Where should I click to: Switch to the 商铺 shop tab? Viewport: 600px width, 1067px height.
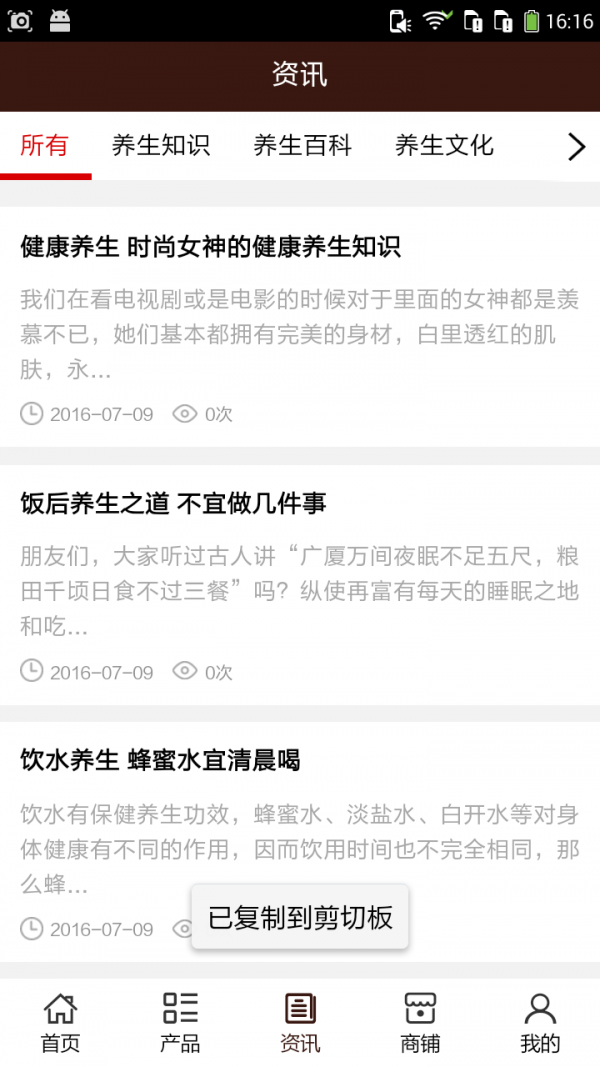click(x=420, y=1022)
